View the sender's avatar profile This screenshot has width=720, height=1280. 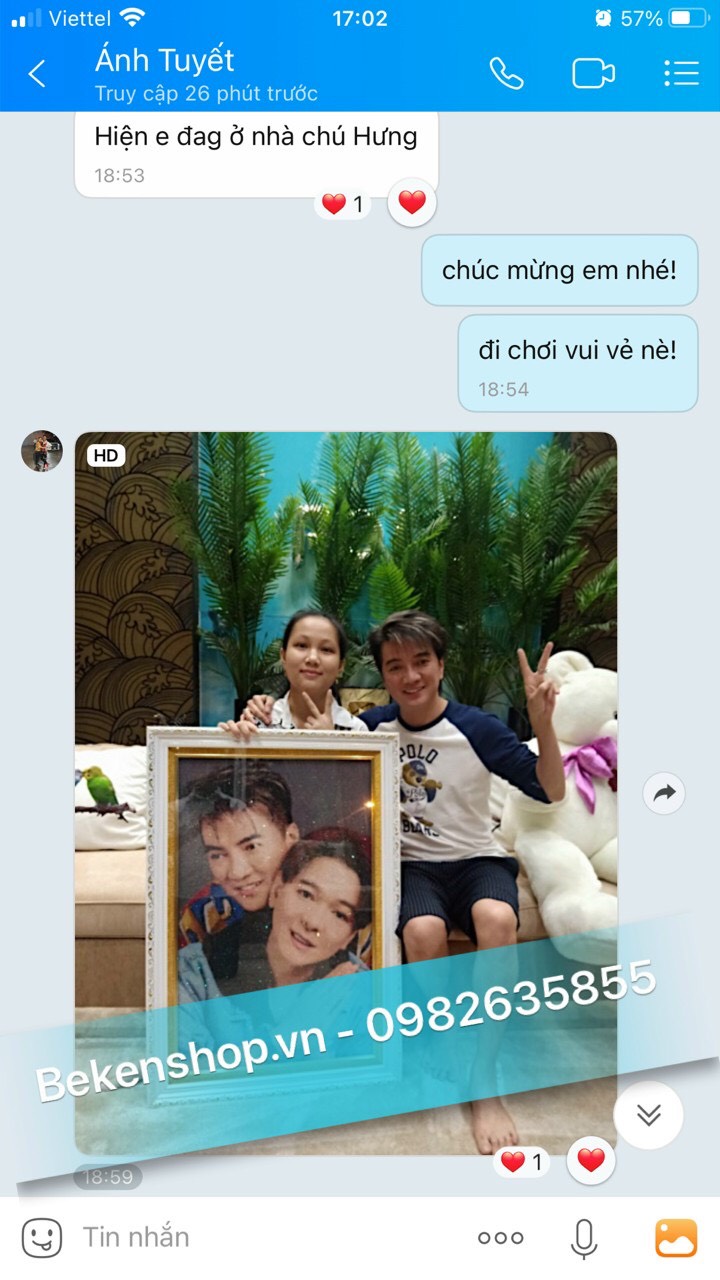tap(42, 451)
